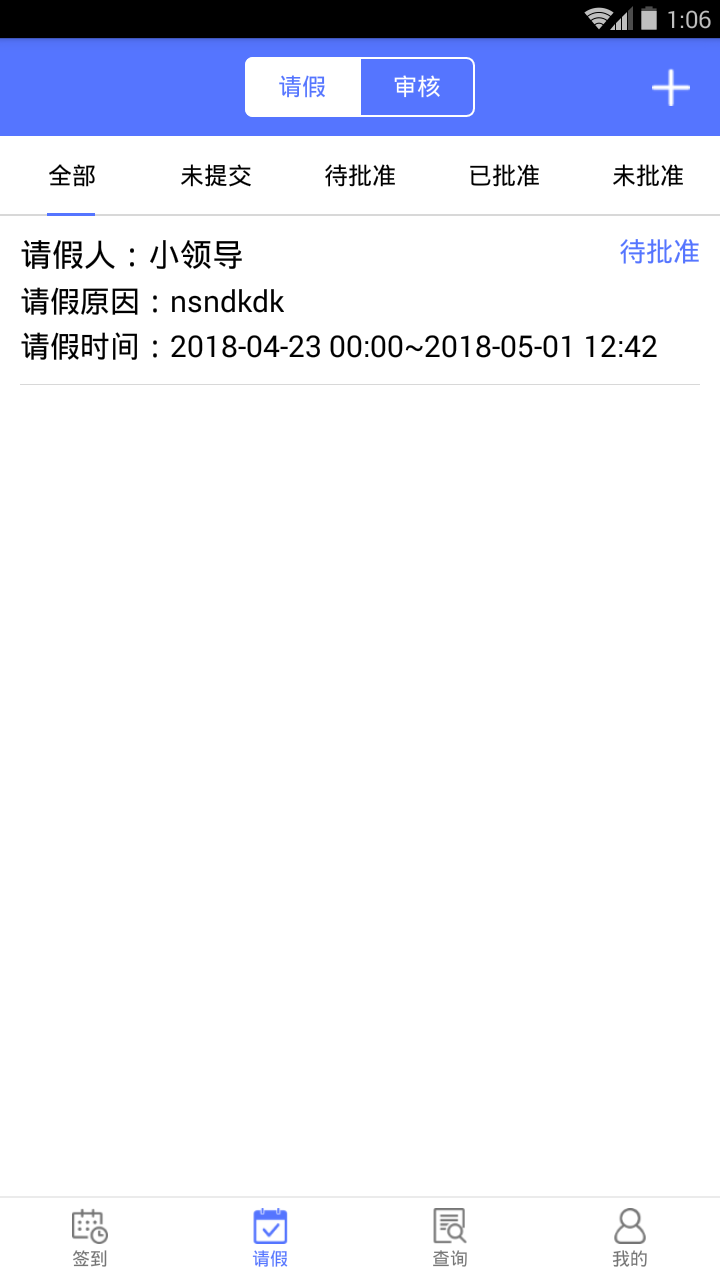Switch to the 请假 tab at top

coord(303,87)
